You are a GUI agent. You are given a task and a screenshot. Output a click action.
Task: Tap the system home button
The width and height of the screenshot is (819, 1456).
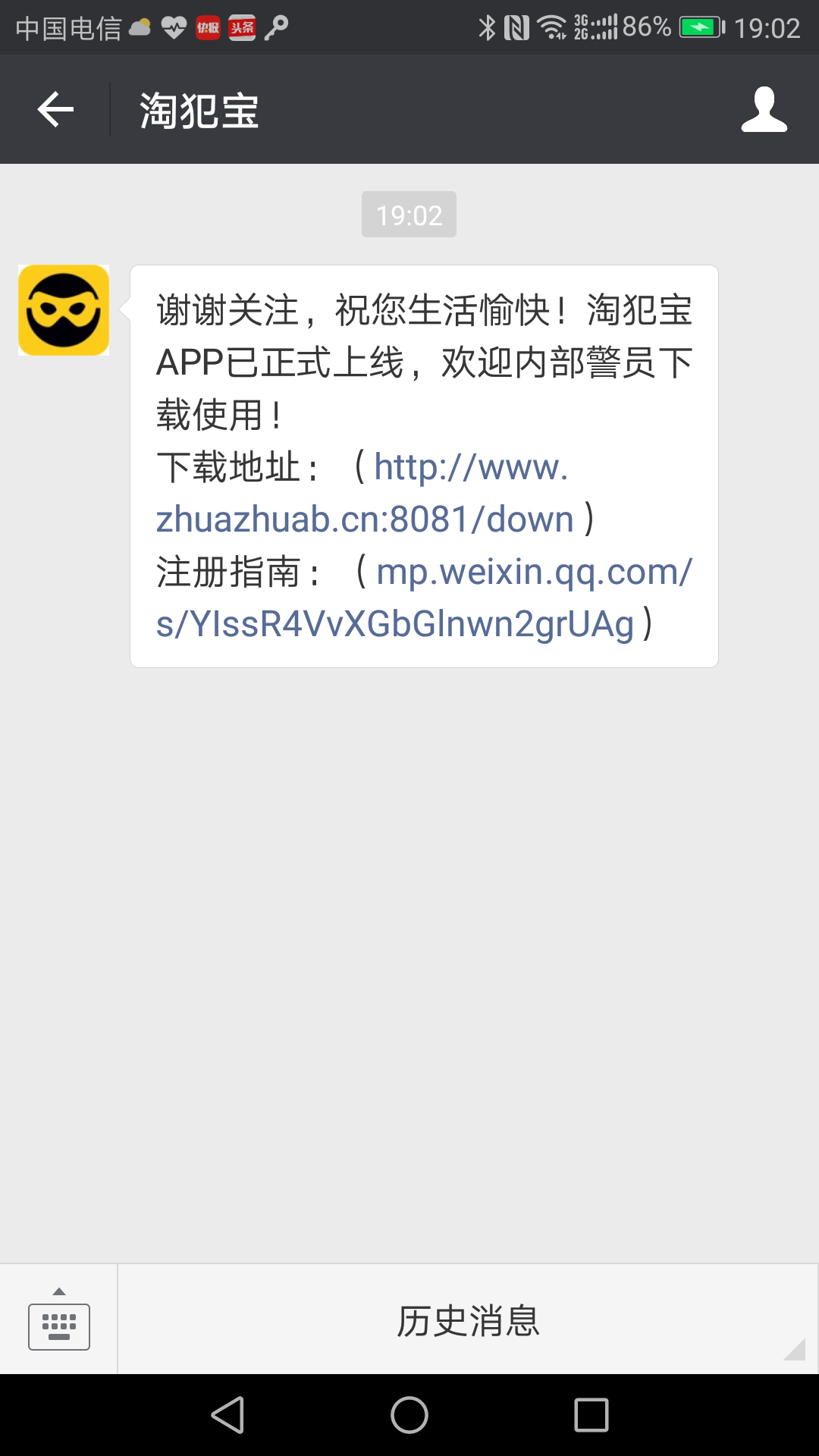[x=409, y=1415]
